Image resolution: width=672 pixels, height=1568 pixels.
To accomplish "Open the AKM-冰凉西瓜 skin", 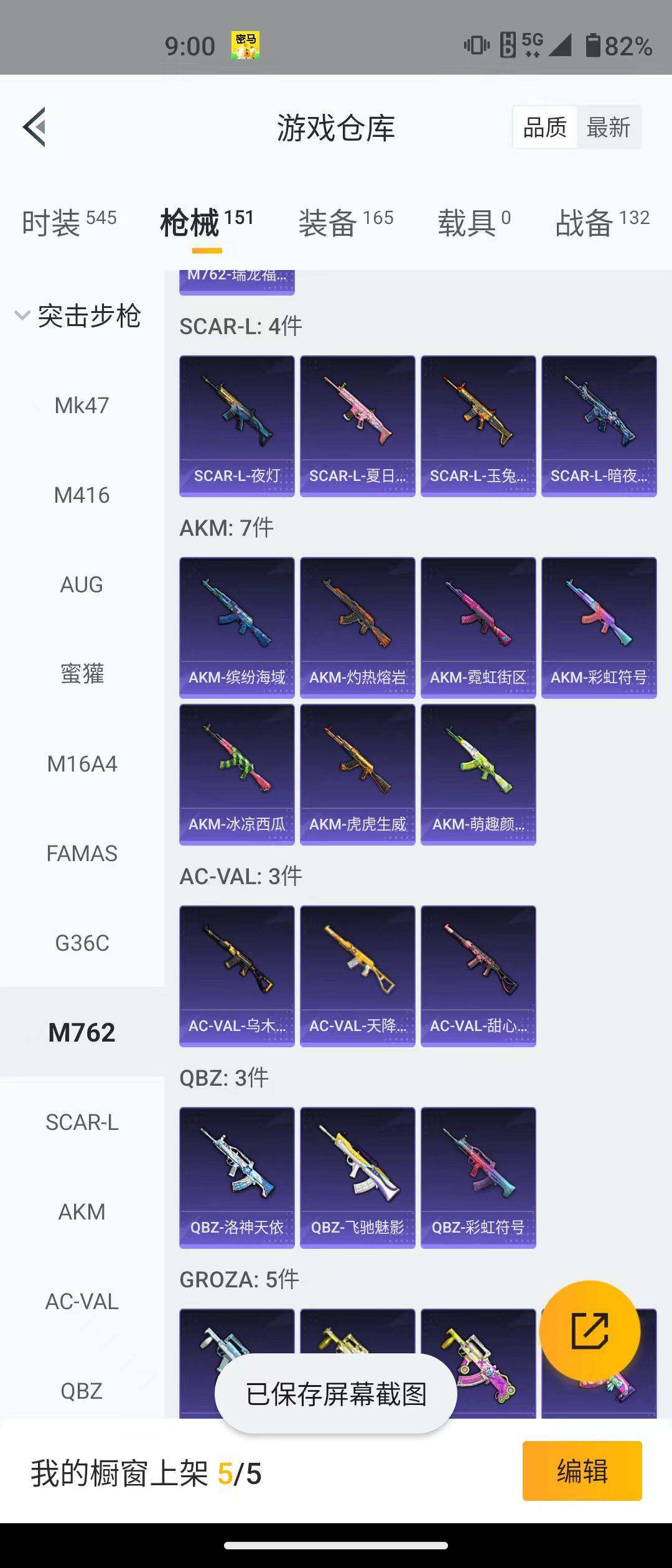I will click(x=236, y=774).
